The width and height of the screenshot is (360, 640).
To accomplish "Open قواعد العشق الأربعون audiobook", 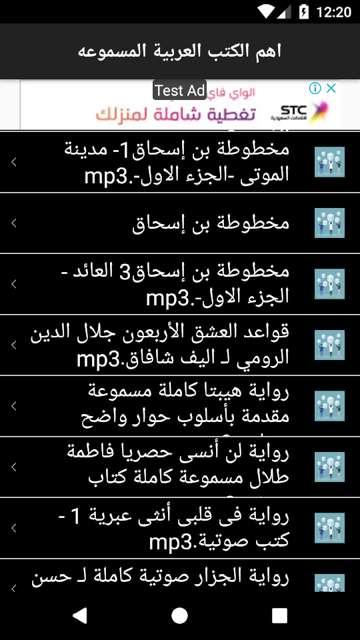I will point(180,345).
